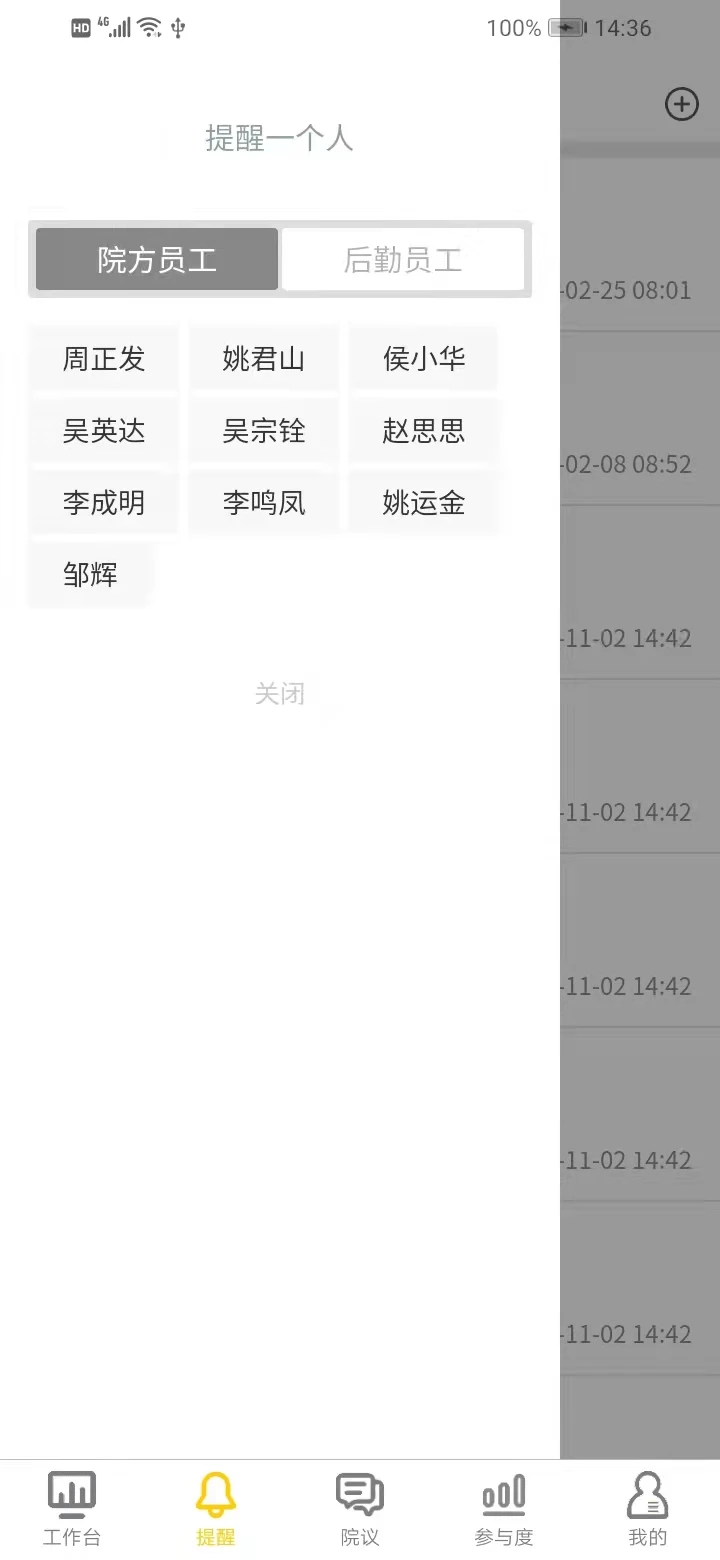Screen dimensions: 720x1560
Task: Switch to the 院方员工 tab
Action: point(155,259)
